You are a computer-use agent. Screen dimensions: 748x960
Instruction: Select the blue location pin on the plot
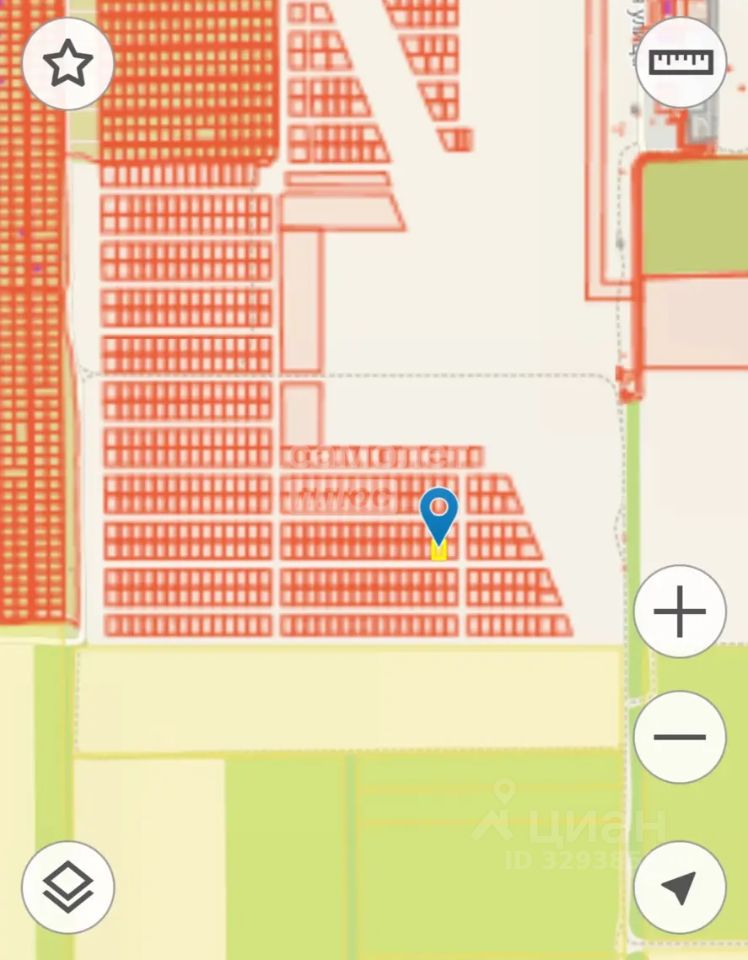(x=439, y=513)
